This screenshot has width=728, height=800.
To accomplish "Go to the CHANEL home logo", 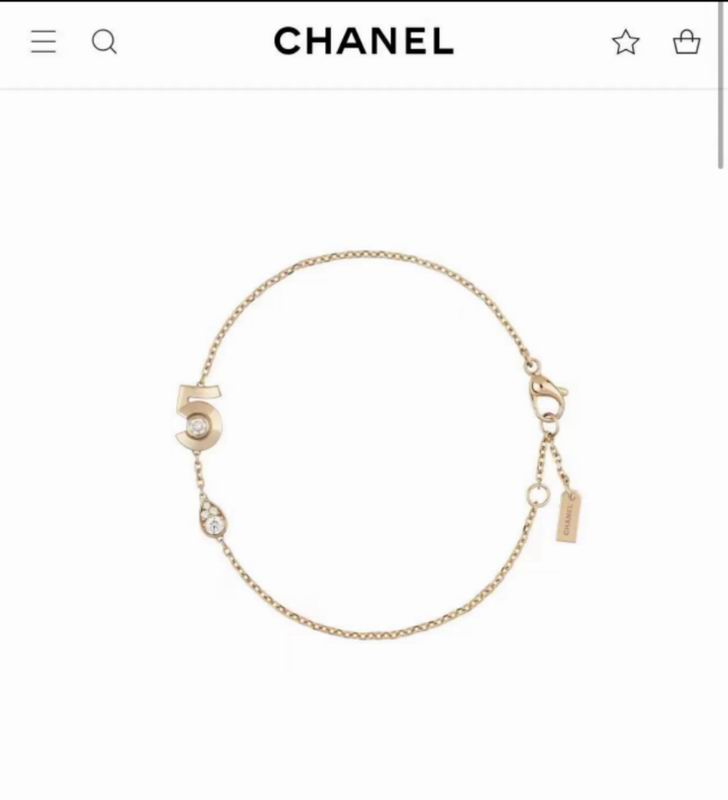I will pos(363,42).
